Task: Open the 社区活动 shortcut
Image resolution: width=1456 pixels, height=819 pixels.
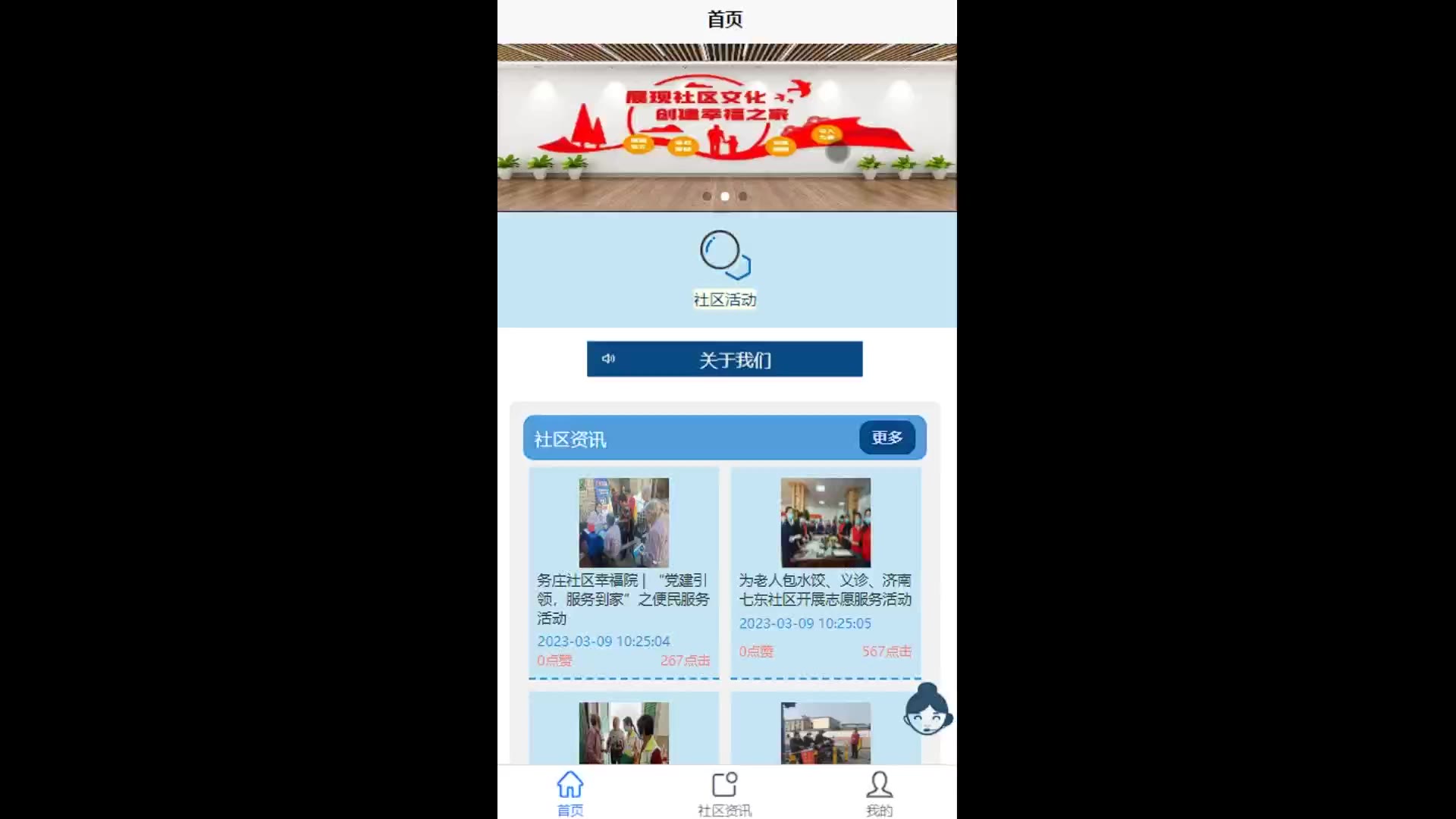Action: pos(725,268)
